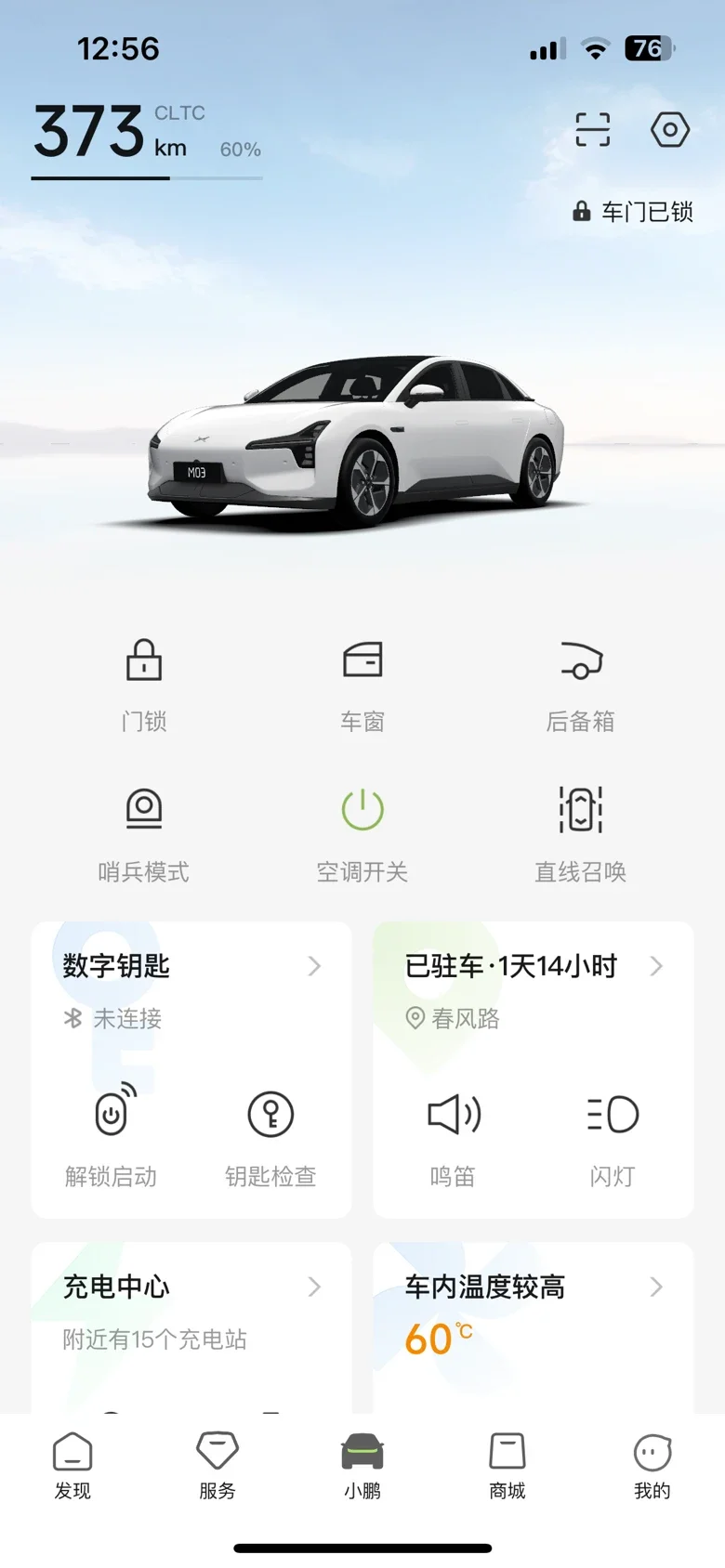Open the hexagon settings icon
Screen dimensions: 725x1568
click(x=669, y=130)
